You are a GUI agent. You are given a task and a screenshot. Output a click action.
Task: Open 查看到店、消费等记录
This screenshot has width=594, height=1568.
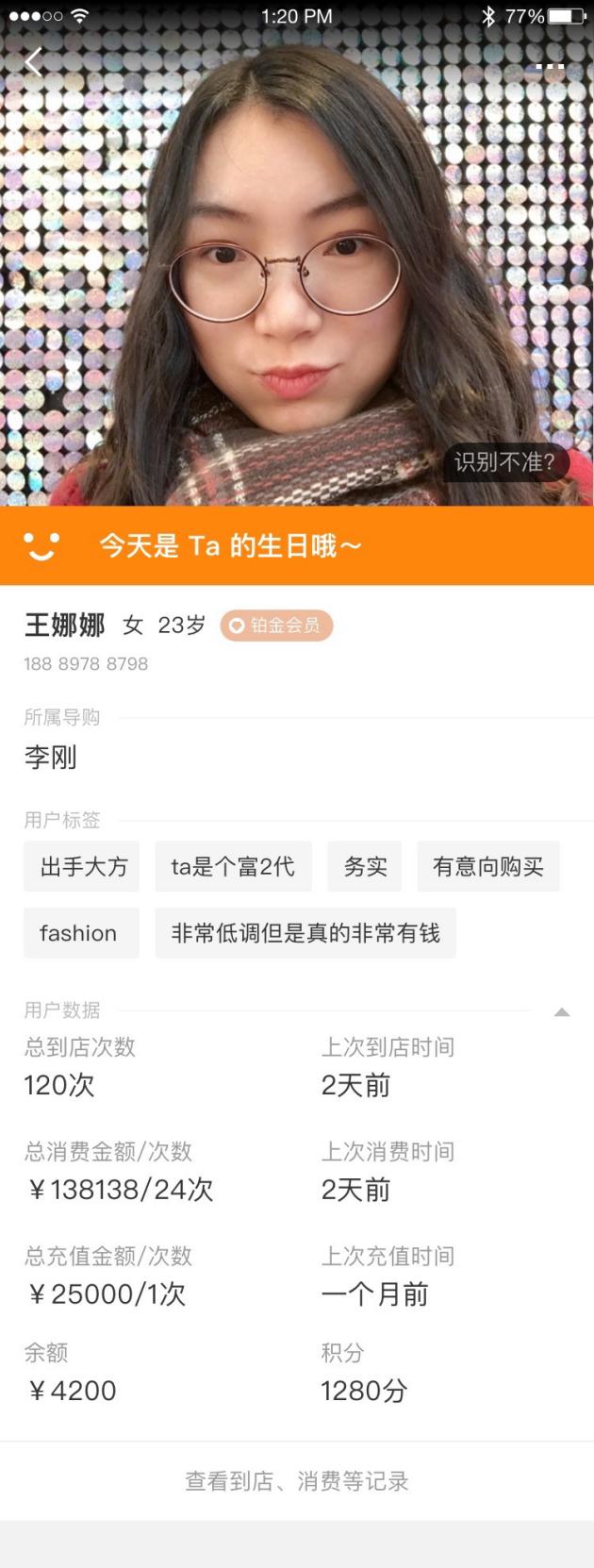(297, 1481)
